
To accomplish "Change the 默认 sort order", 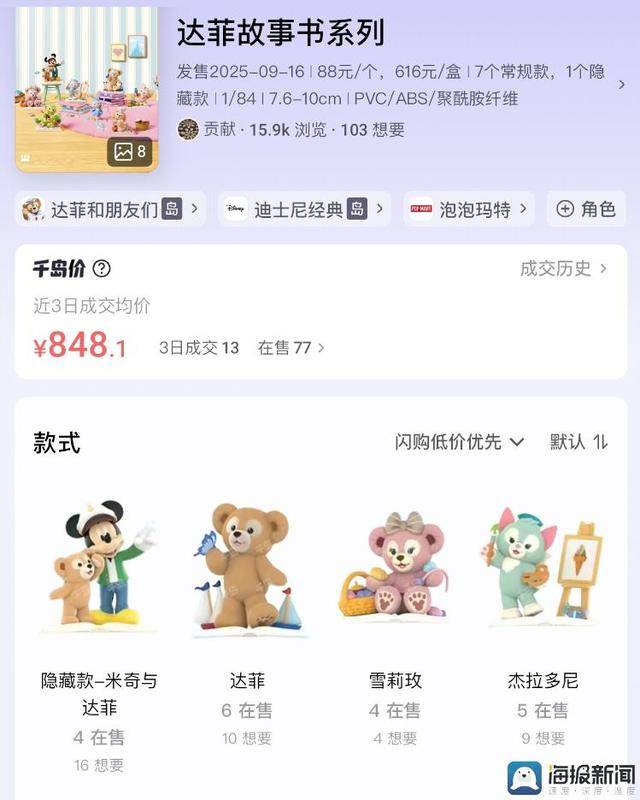I will 578,441.
